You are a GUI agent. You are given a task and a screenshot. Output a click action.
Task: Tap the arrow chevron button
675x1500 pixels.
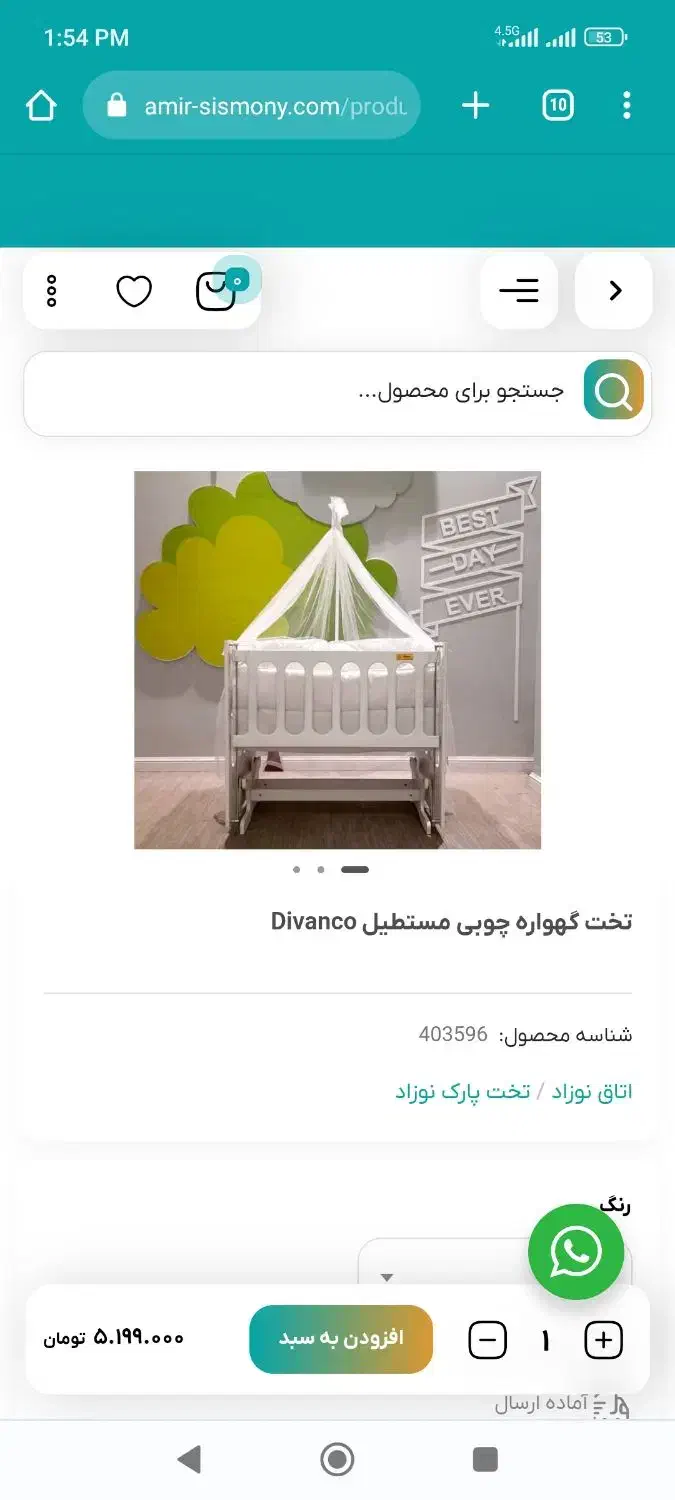615,291
